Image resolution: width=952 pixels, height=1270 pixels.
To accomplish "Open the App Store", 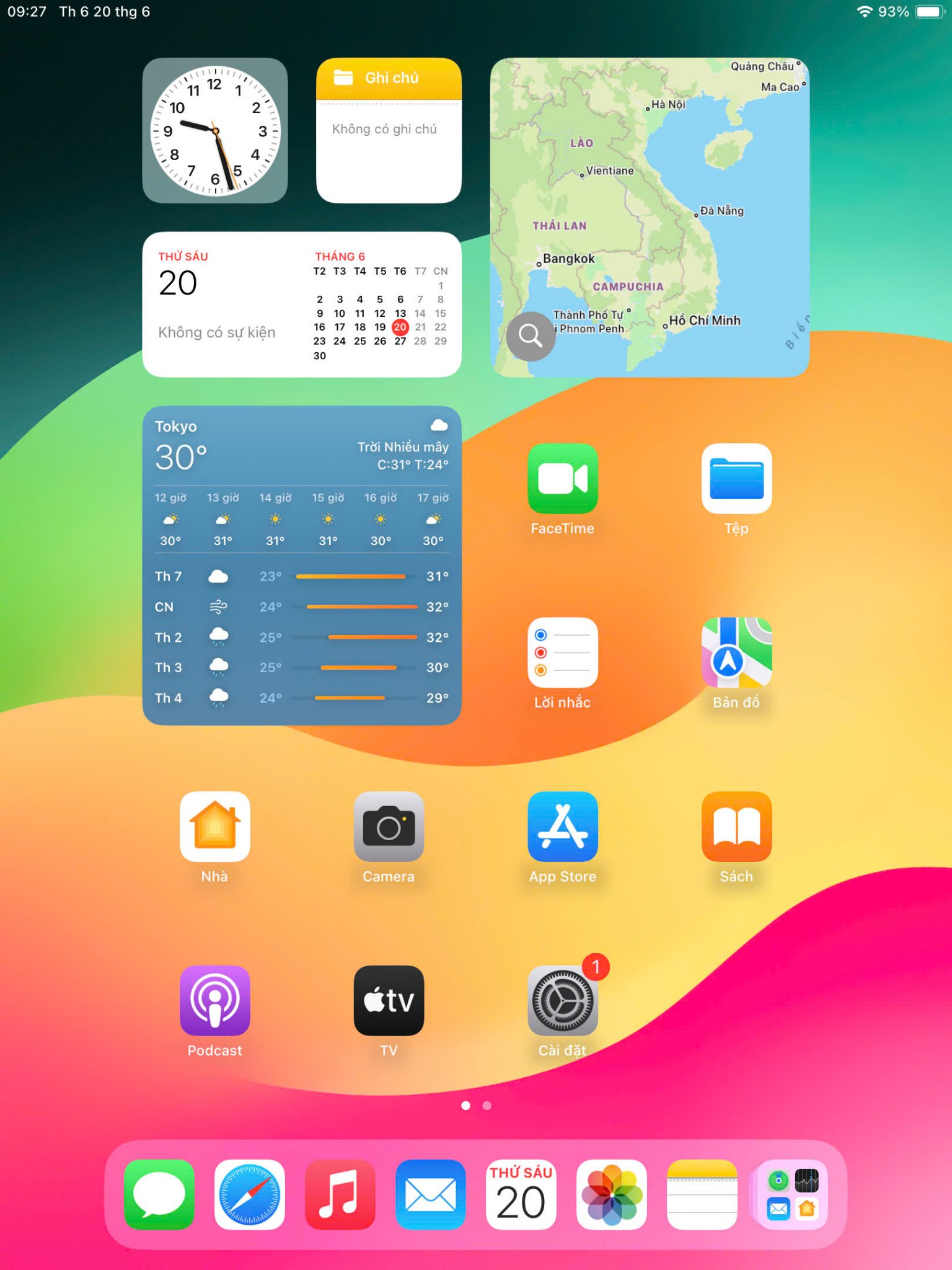I will click(x=563, y=827).
